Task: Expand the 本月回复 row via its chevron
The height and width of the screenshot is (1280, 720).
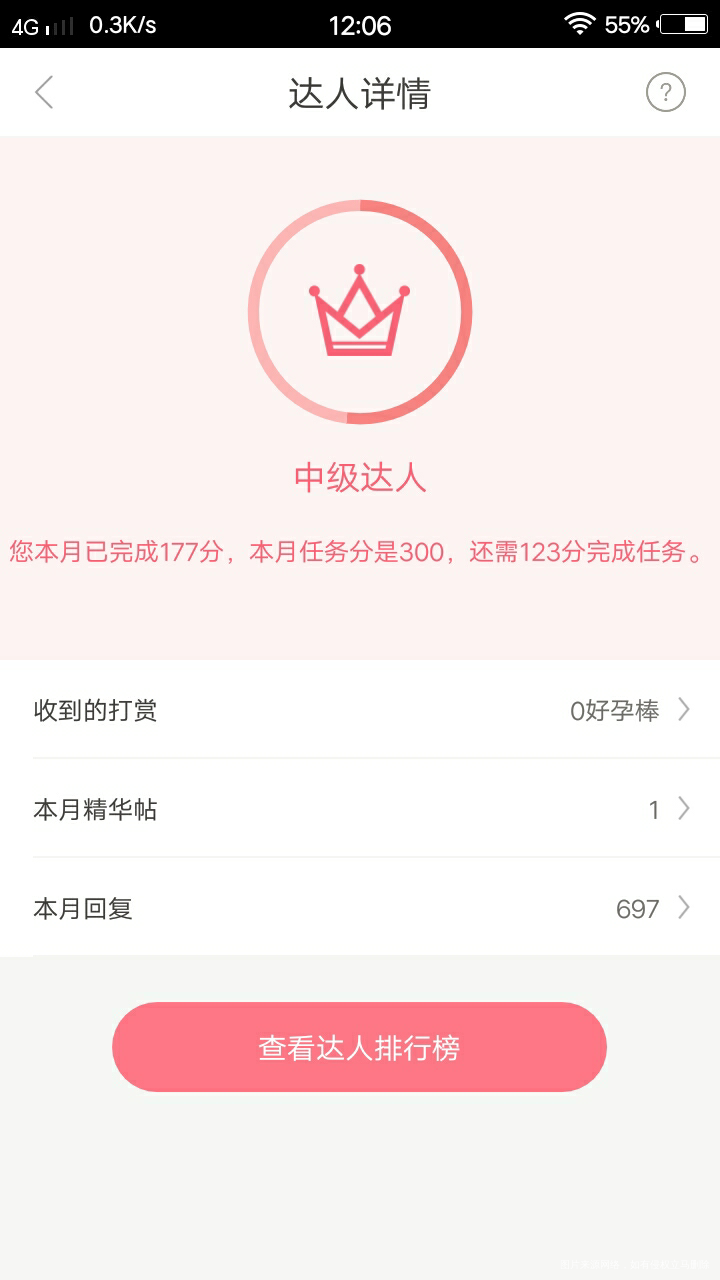Action: pyautogui.click(x=684, y=908)
